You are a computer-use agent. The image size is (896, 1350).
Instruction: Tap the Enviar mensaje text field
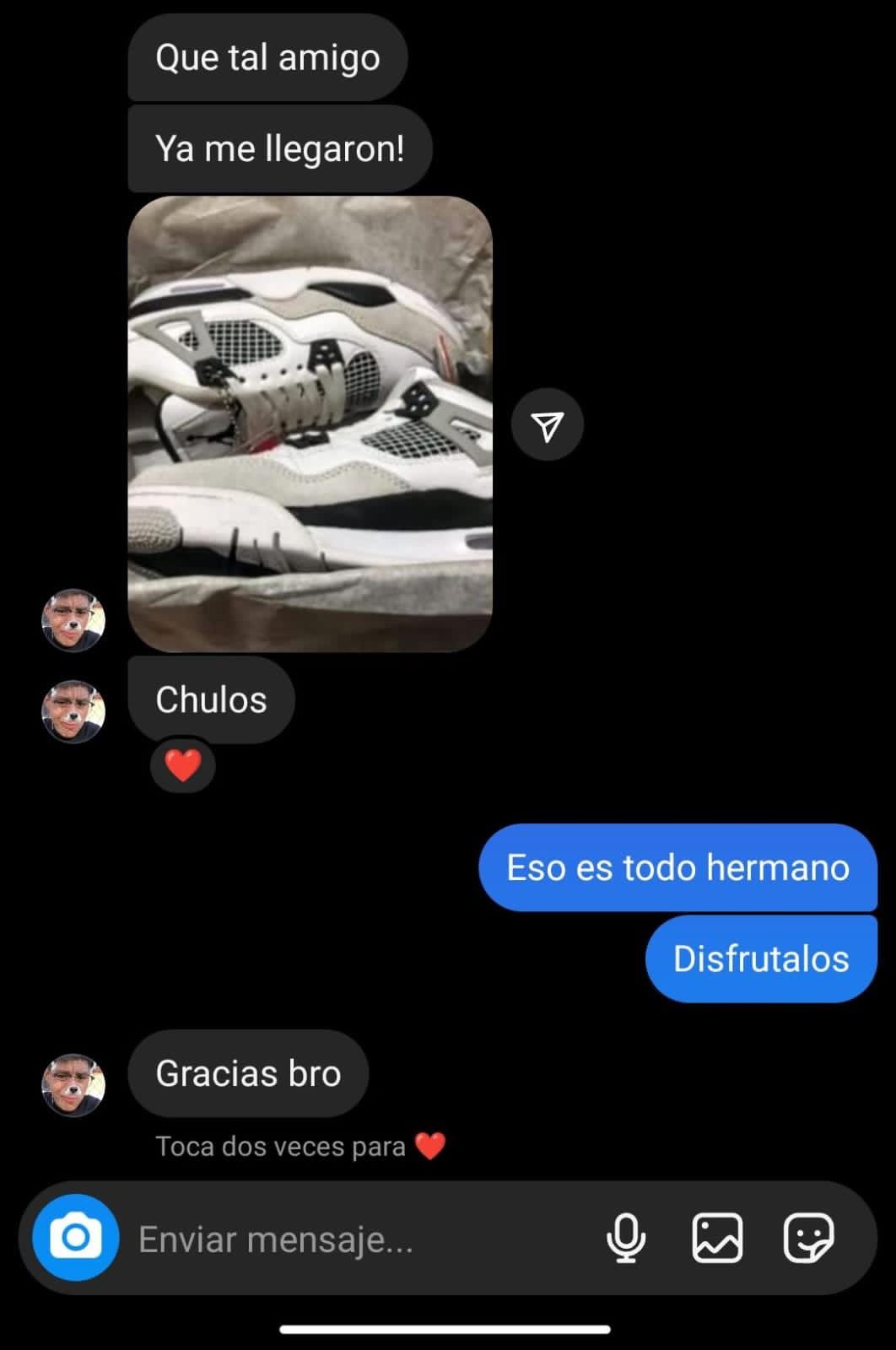[354, 1239]
